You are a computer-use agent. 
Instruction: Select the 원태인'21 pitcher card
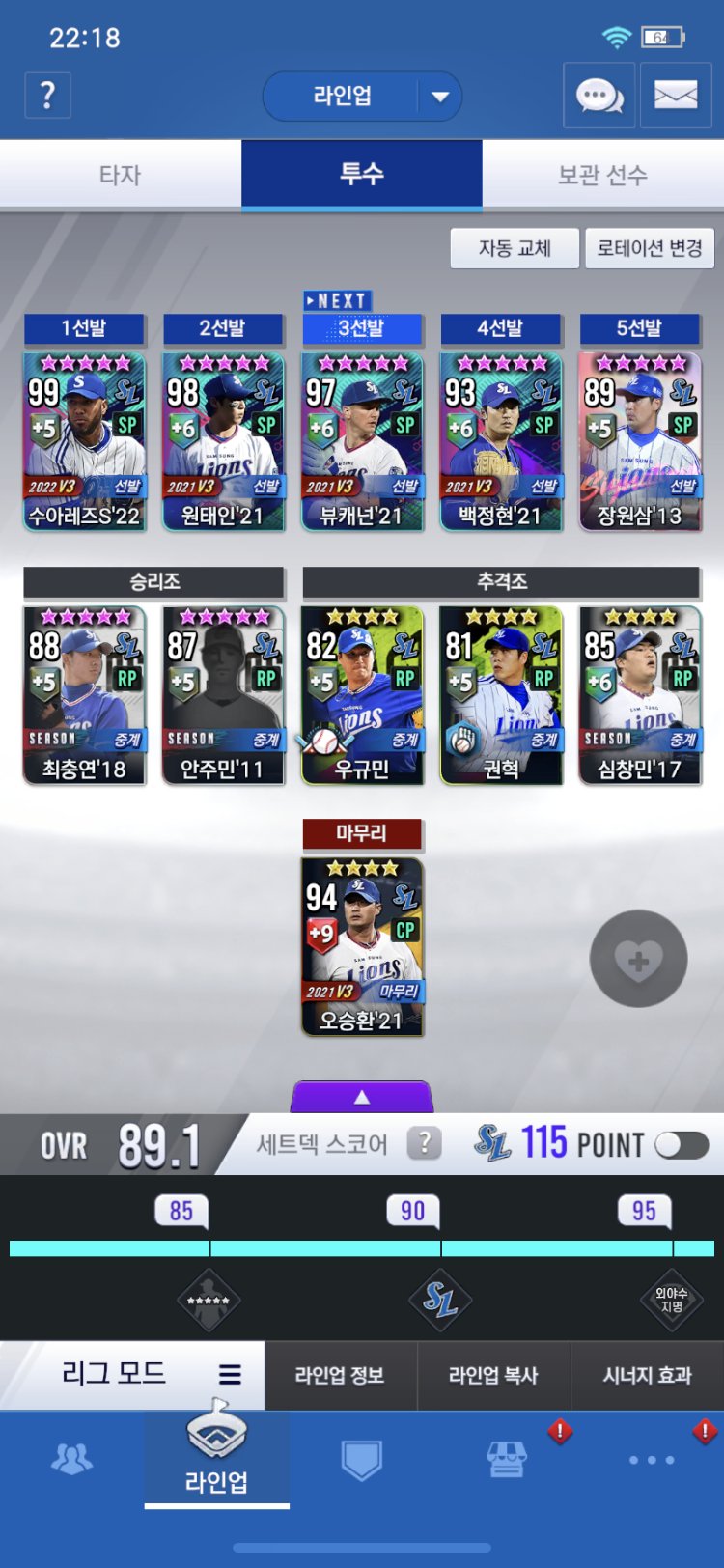223,441
